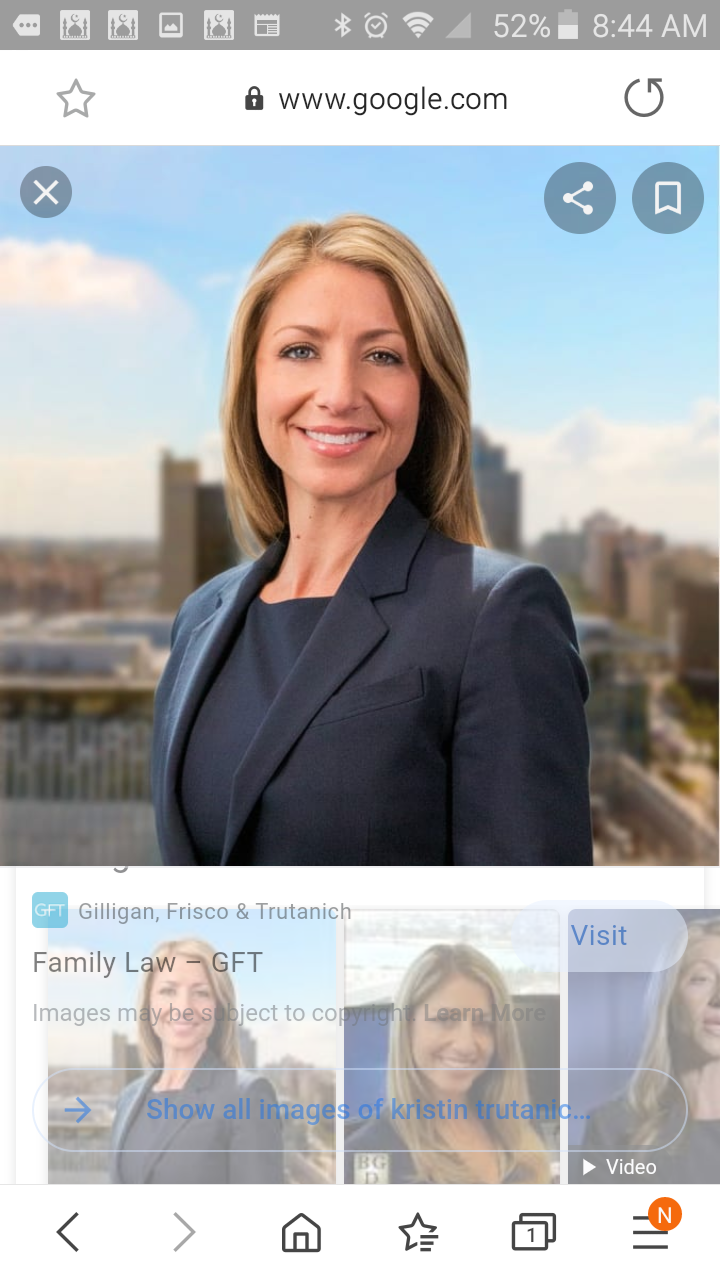Image resolution: width=720 pixels, height=1280 pixels.
Task: Show all images of kristin trutanic…
Action: [x=360, y=1110]
